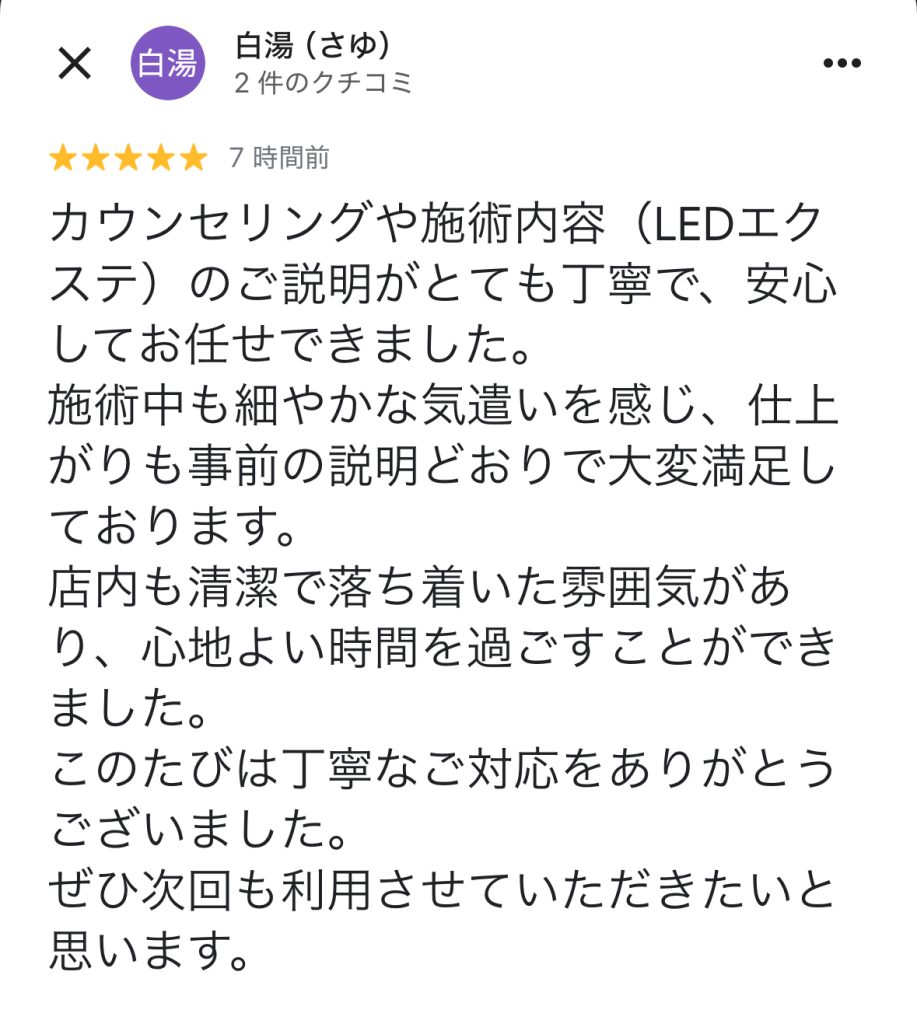
Task: Close the review view
Action: coord(75,64)
